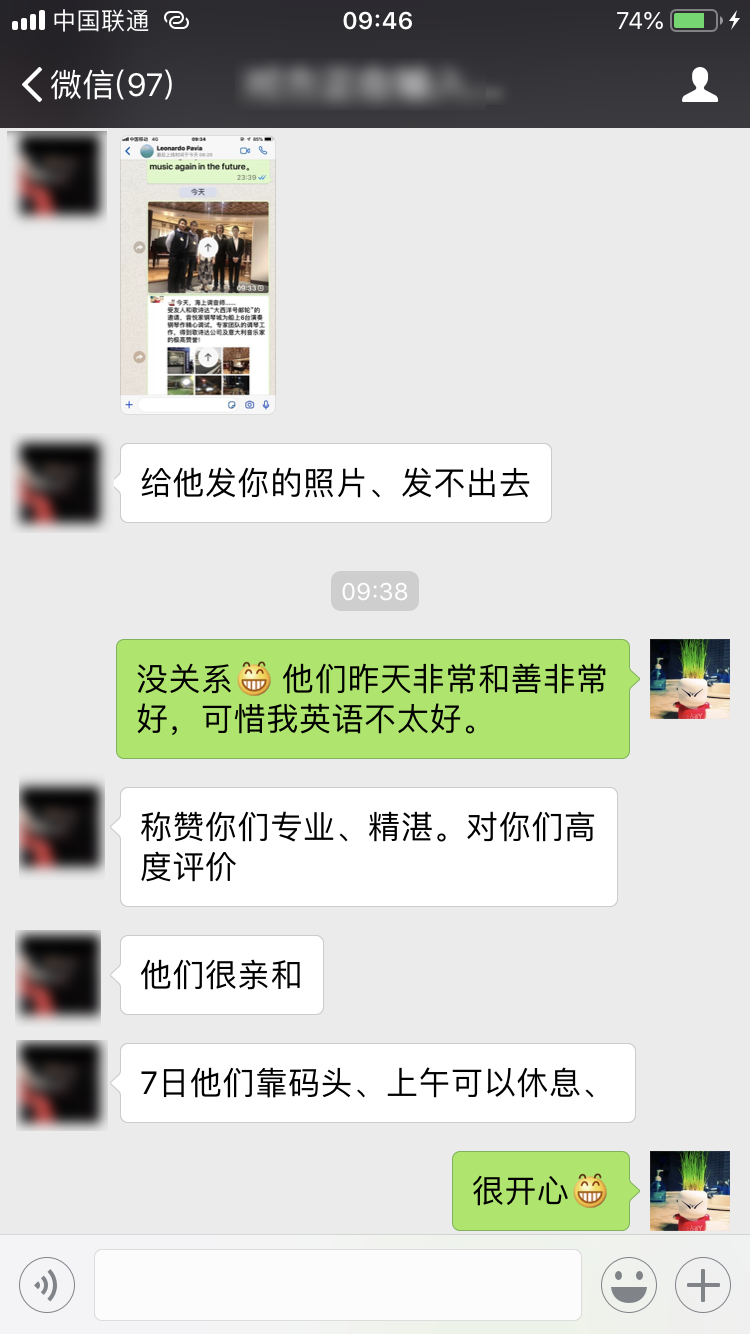The height and width of the screenshot is (1334, 750).
Task: Open the shared screenshot image message
Action: coord(198,274)
